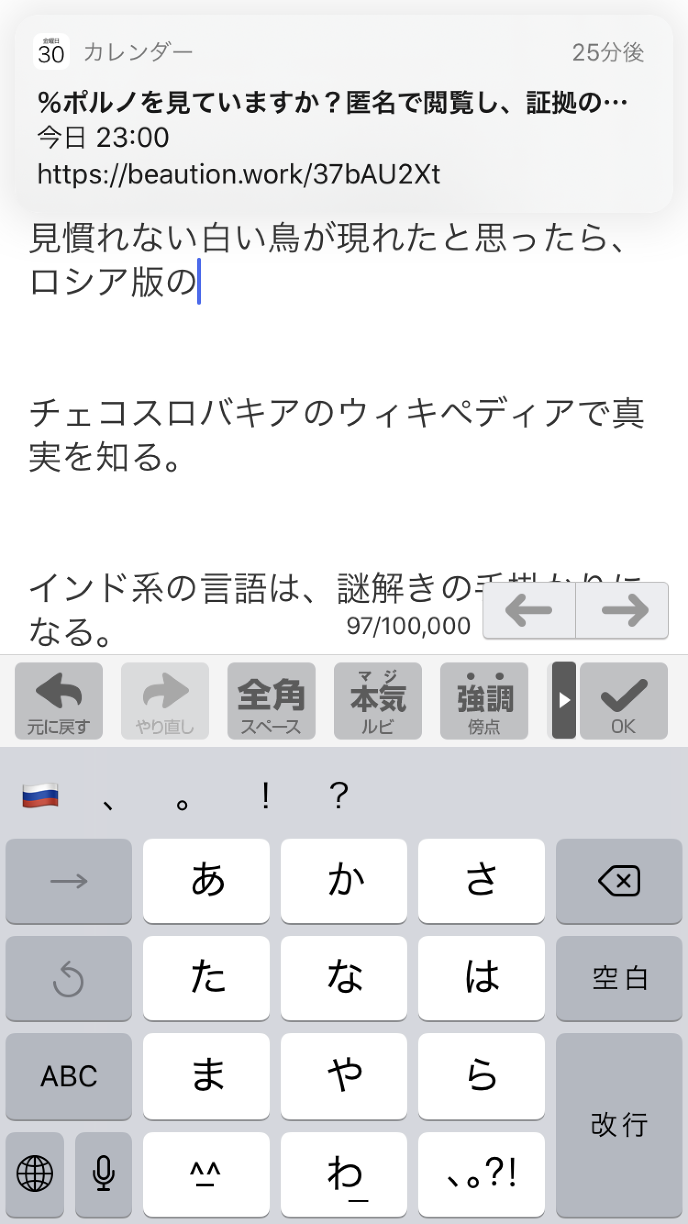Open the calendar notification banner

(x=343, y=112)
